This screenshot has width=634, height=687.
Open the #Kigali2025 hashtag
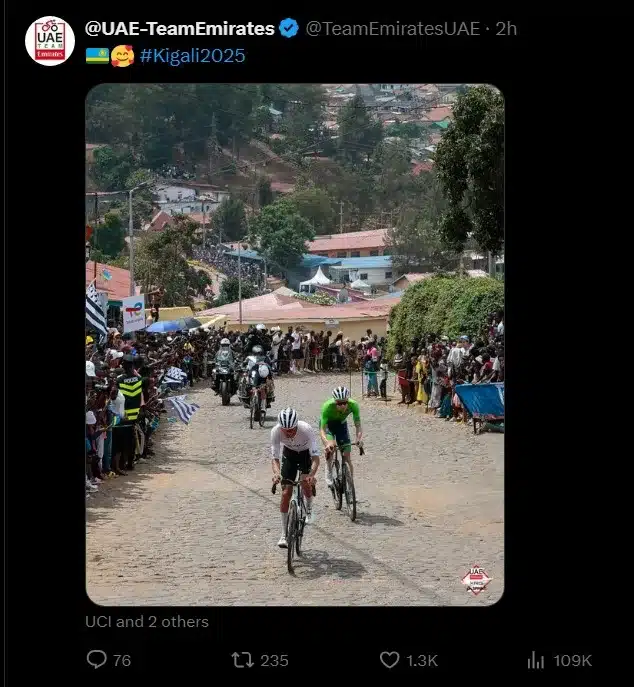192,55
